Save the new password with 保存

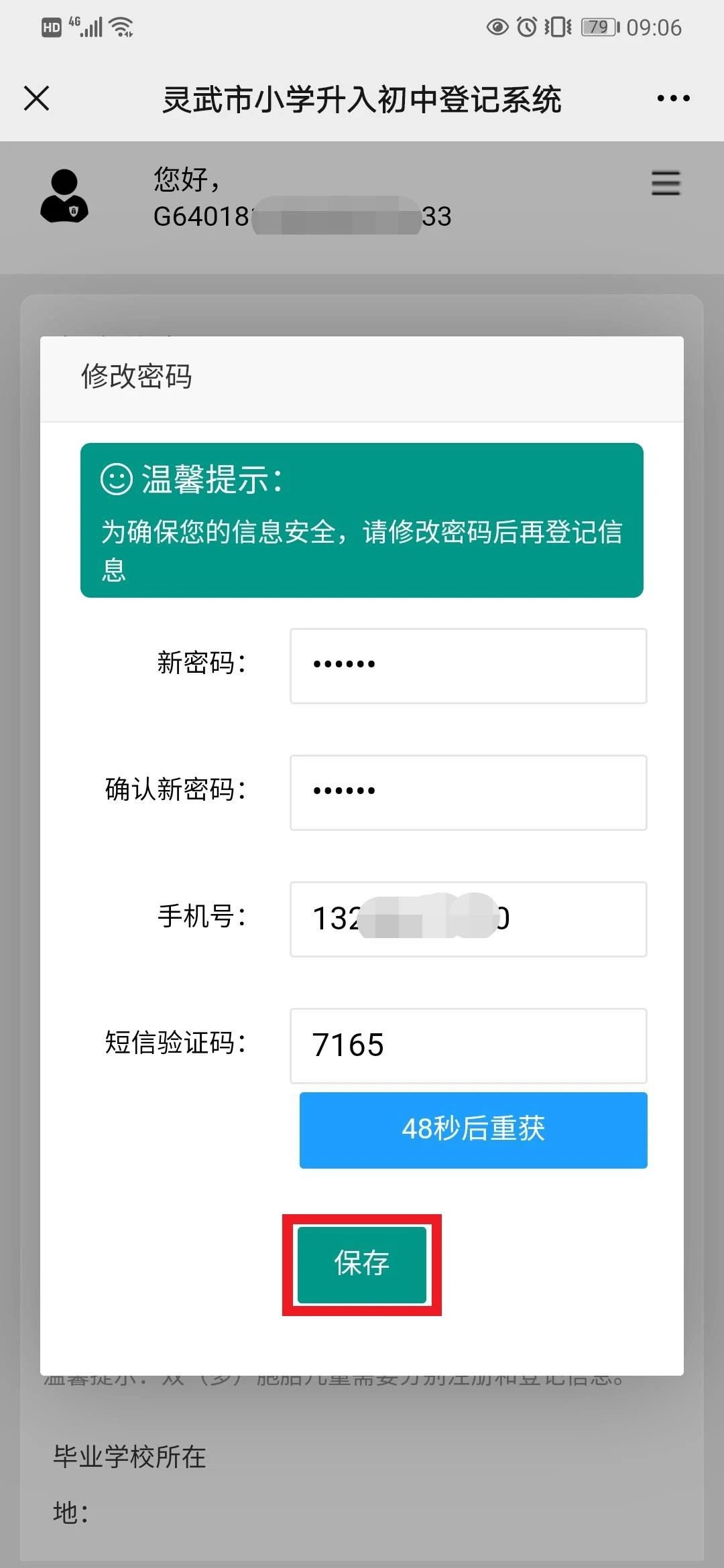click(361, 1264)
